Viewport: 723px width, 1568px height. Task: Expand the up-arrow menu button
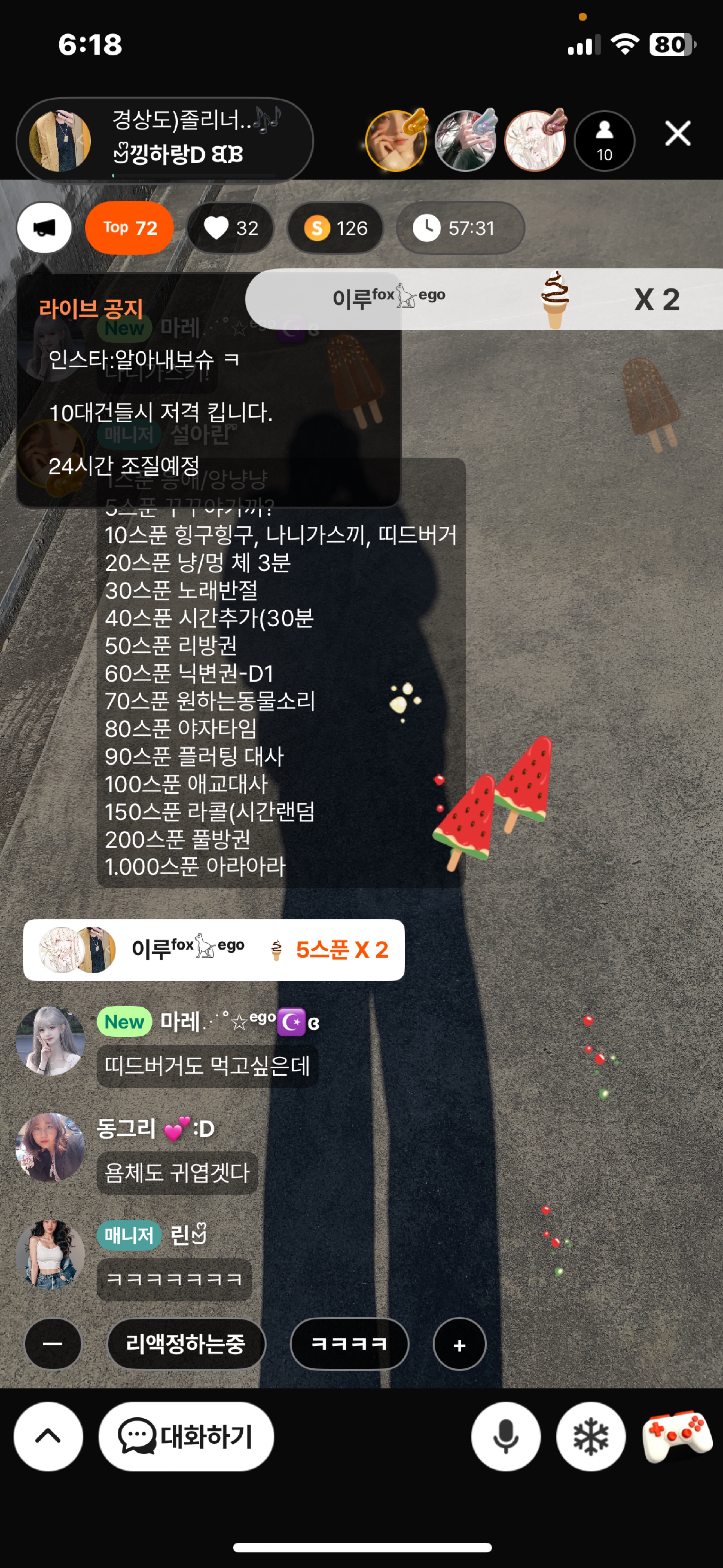pyautogui.click(x=48, y=1437)
